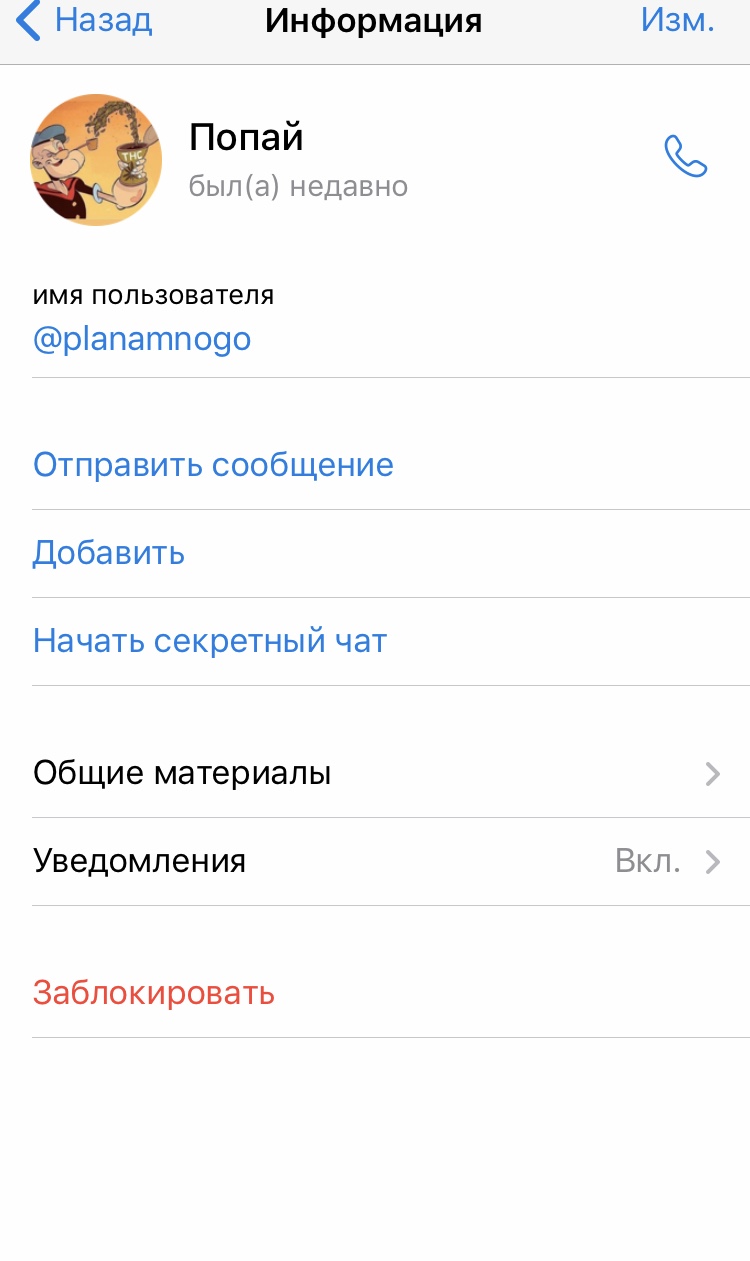Viewport: 750px width, 1261px height.
Task: Tap Добавить to add the contact
Action: pyautogui.click(x=391, y=554)
